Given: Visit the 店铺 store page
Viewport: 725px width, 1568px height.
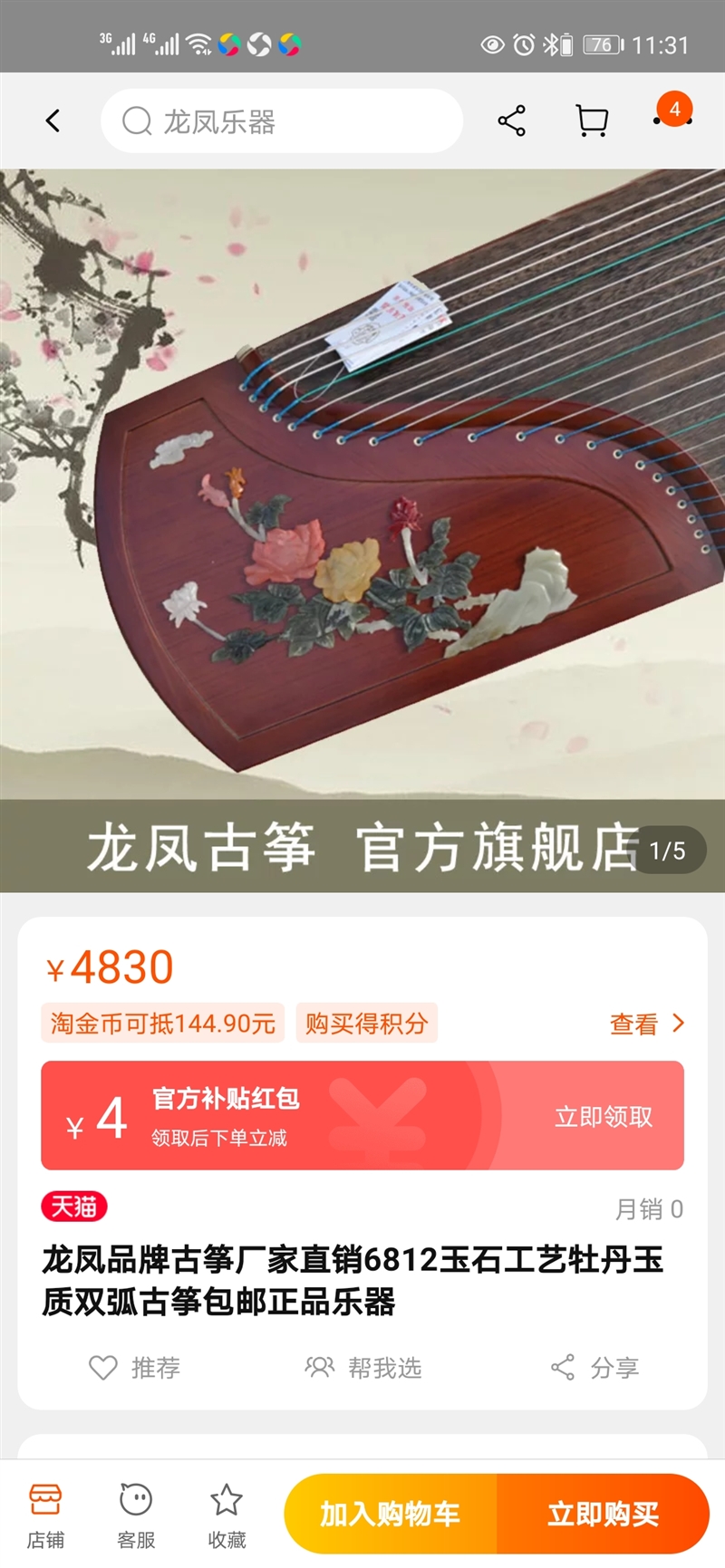Looking at the screenshot, I should (x=45, y=1515).
